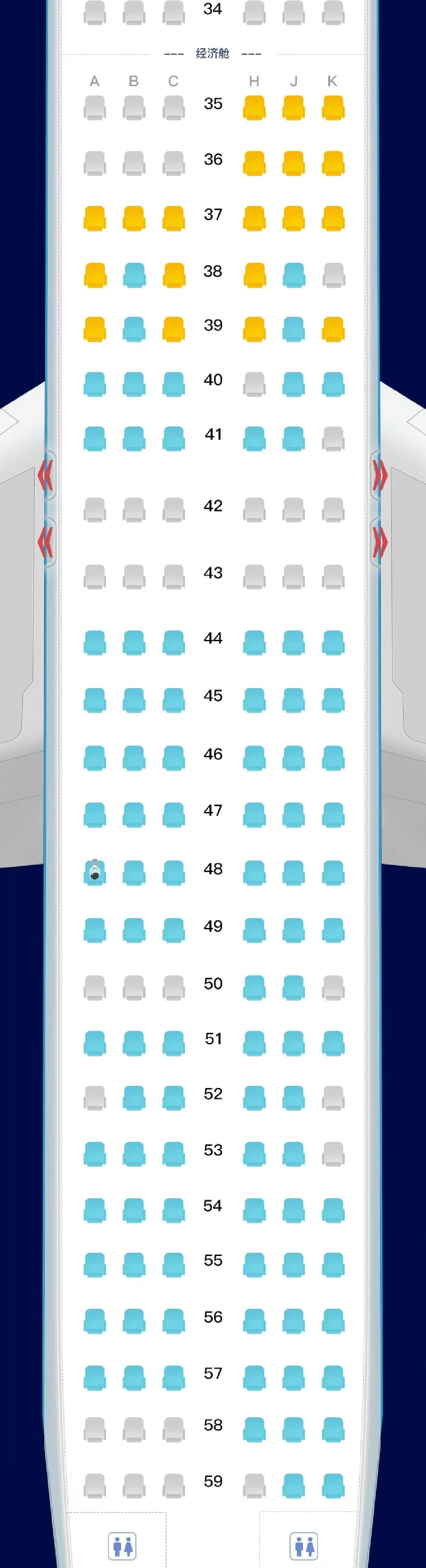Image resolution: width=426 pixels, height=1568 pixels.
Task: Choose seat 38B in economy
Action: point(134,275)
